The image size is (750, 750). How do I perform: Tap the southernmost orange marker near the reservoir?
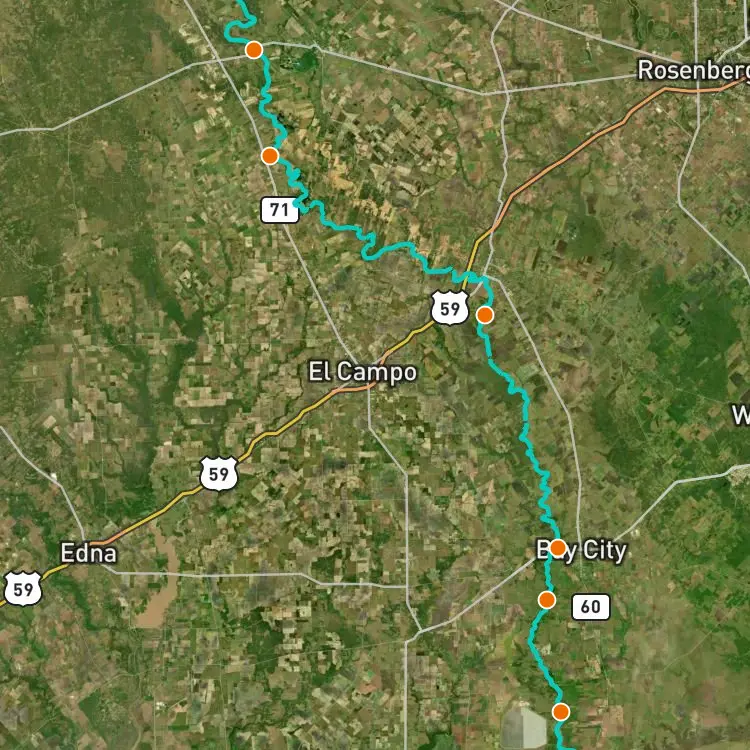561,712
